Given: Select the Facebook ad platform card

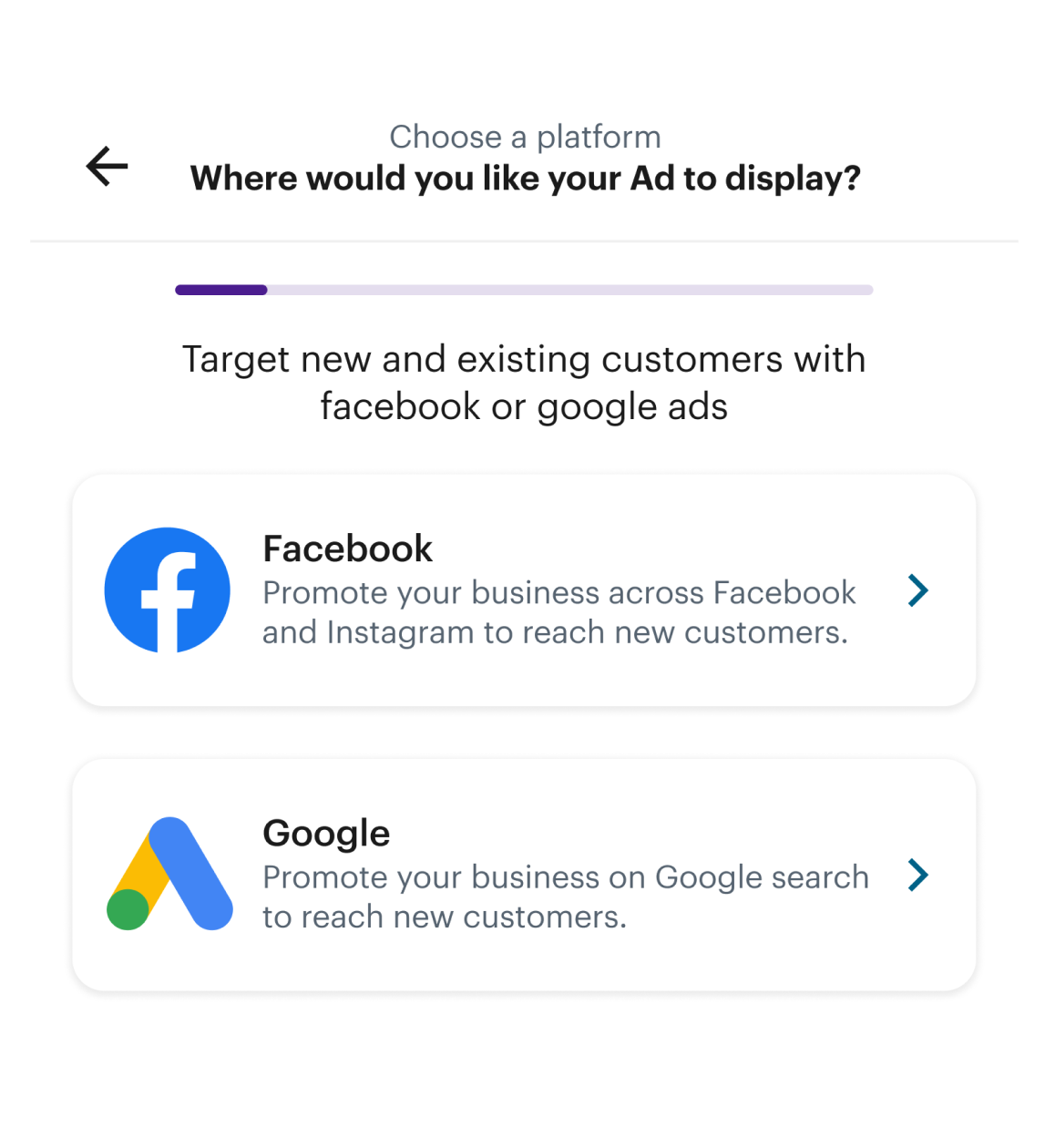Looking at the screenshot, I should point(524,590).
